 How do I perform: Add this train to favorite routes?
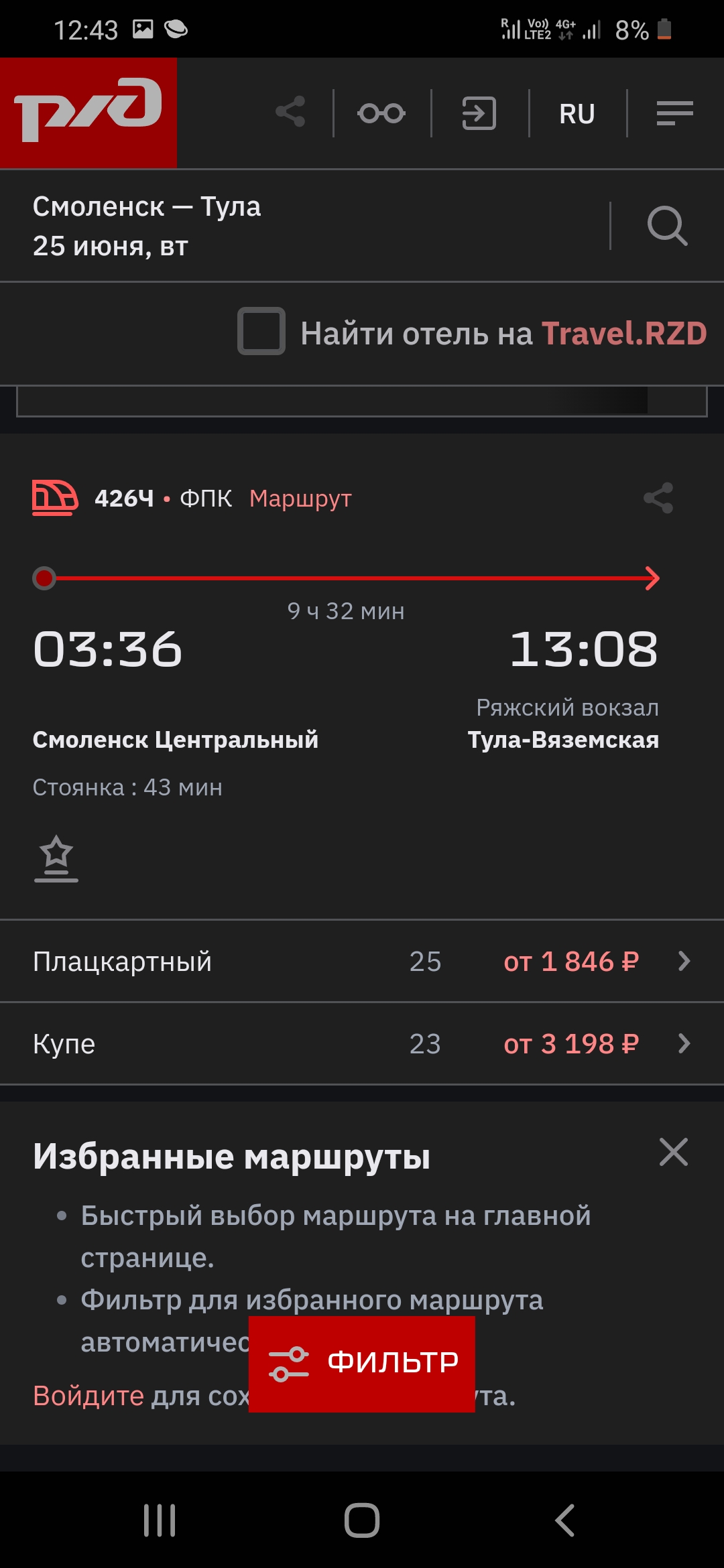pos(56,858)
